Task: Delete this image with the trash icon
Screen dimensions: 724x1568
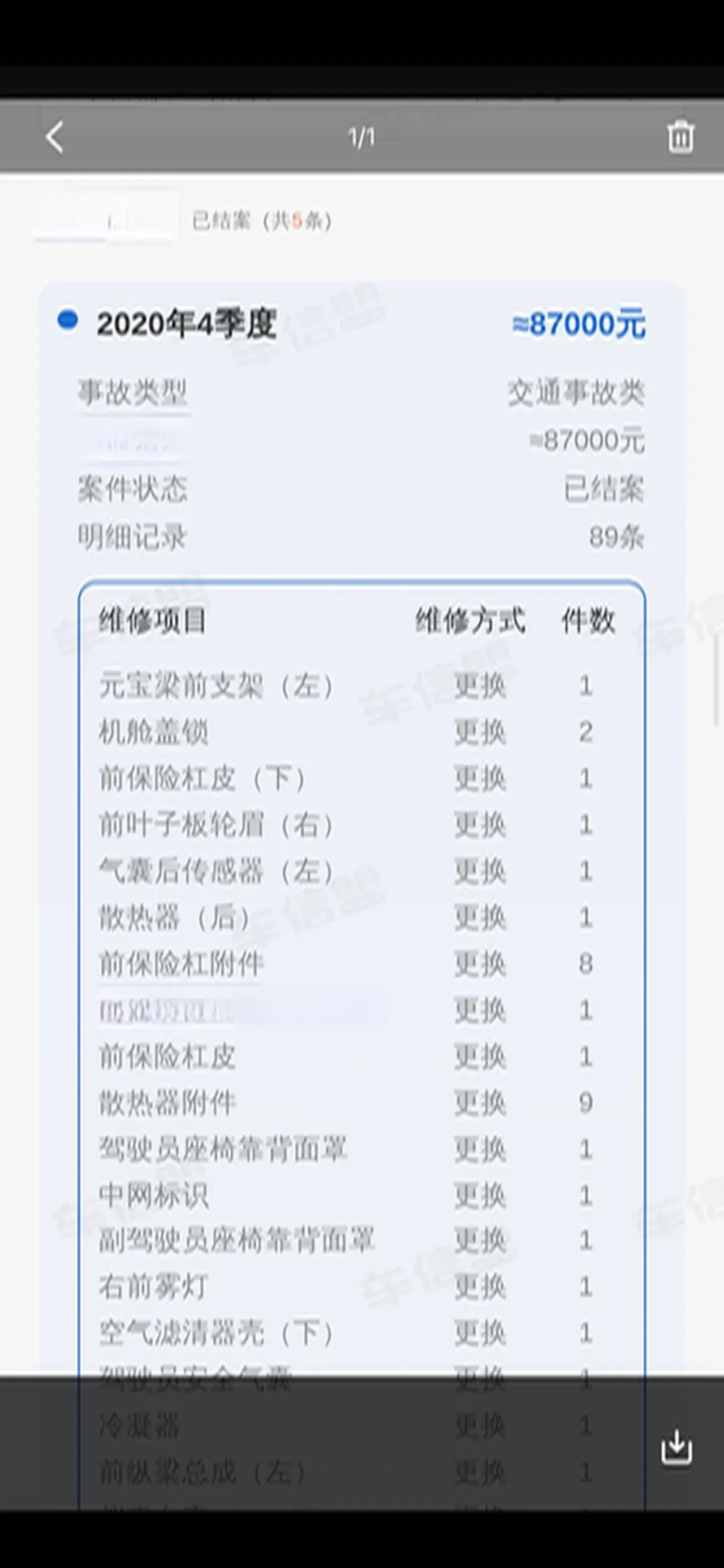Action: (x=679, y=136)
